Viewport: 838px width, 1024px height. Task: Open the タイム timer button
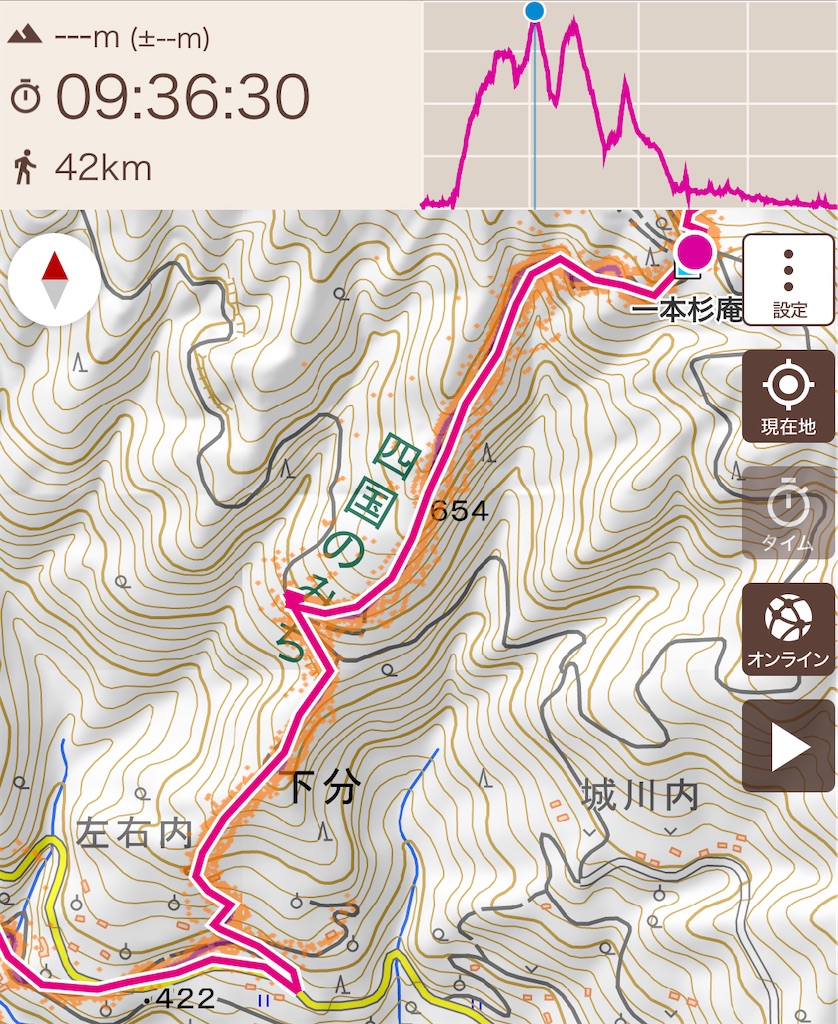(x=788, y=512)
